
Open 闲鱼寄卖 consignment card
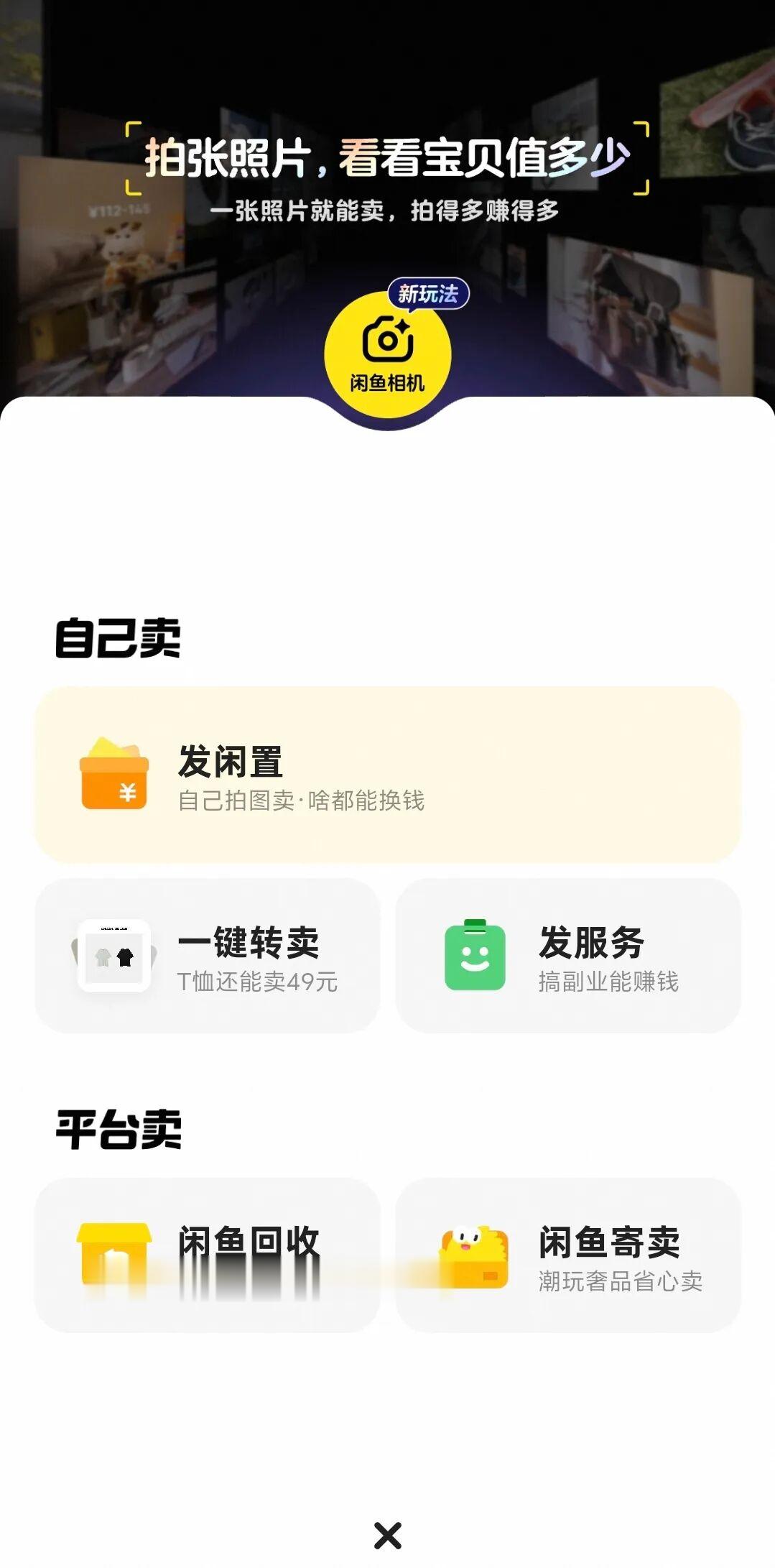(568, 1255)
